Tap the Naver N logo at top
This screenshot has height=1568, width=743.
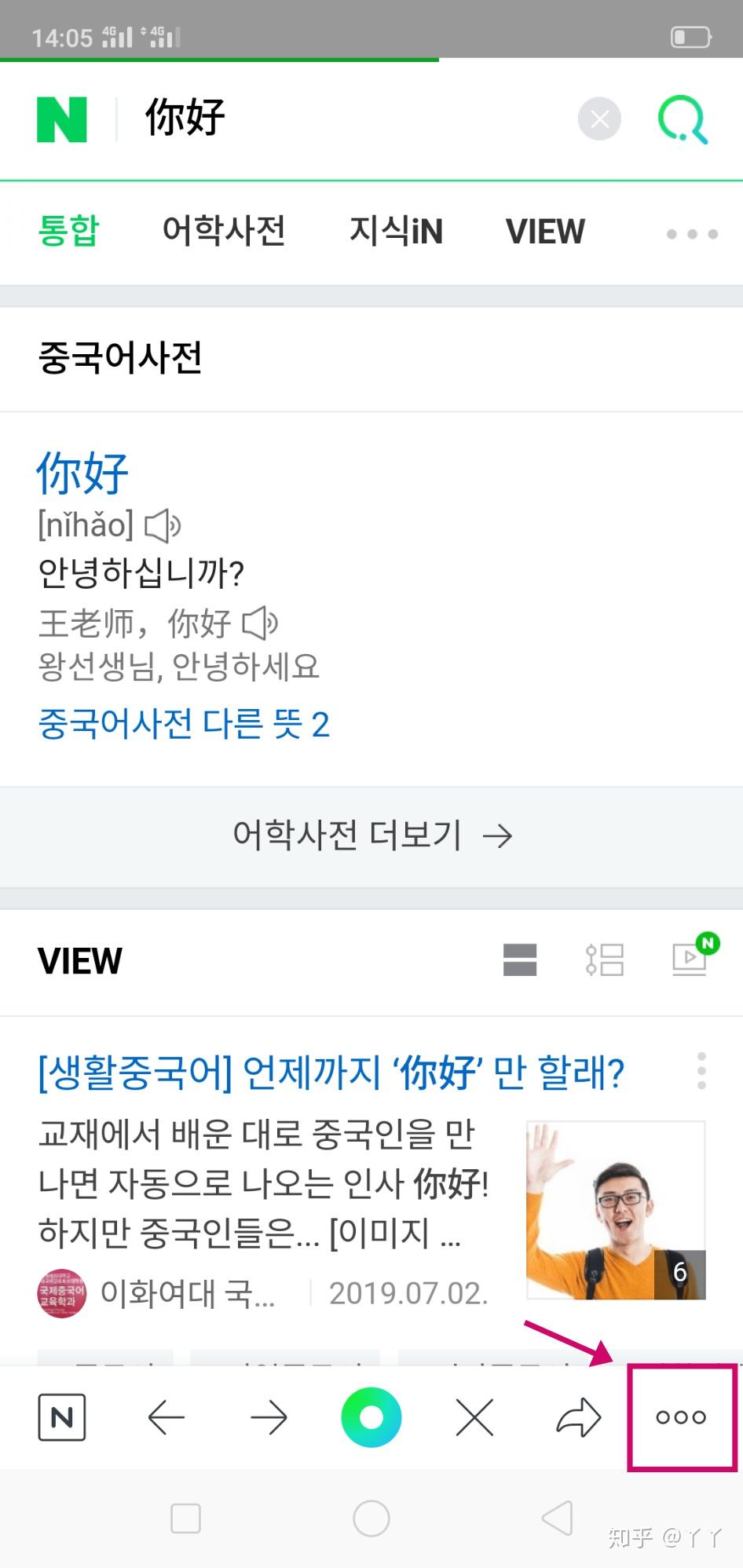(62, 119)
